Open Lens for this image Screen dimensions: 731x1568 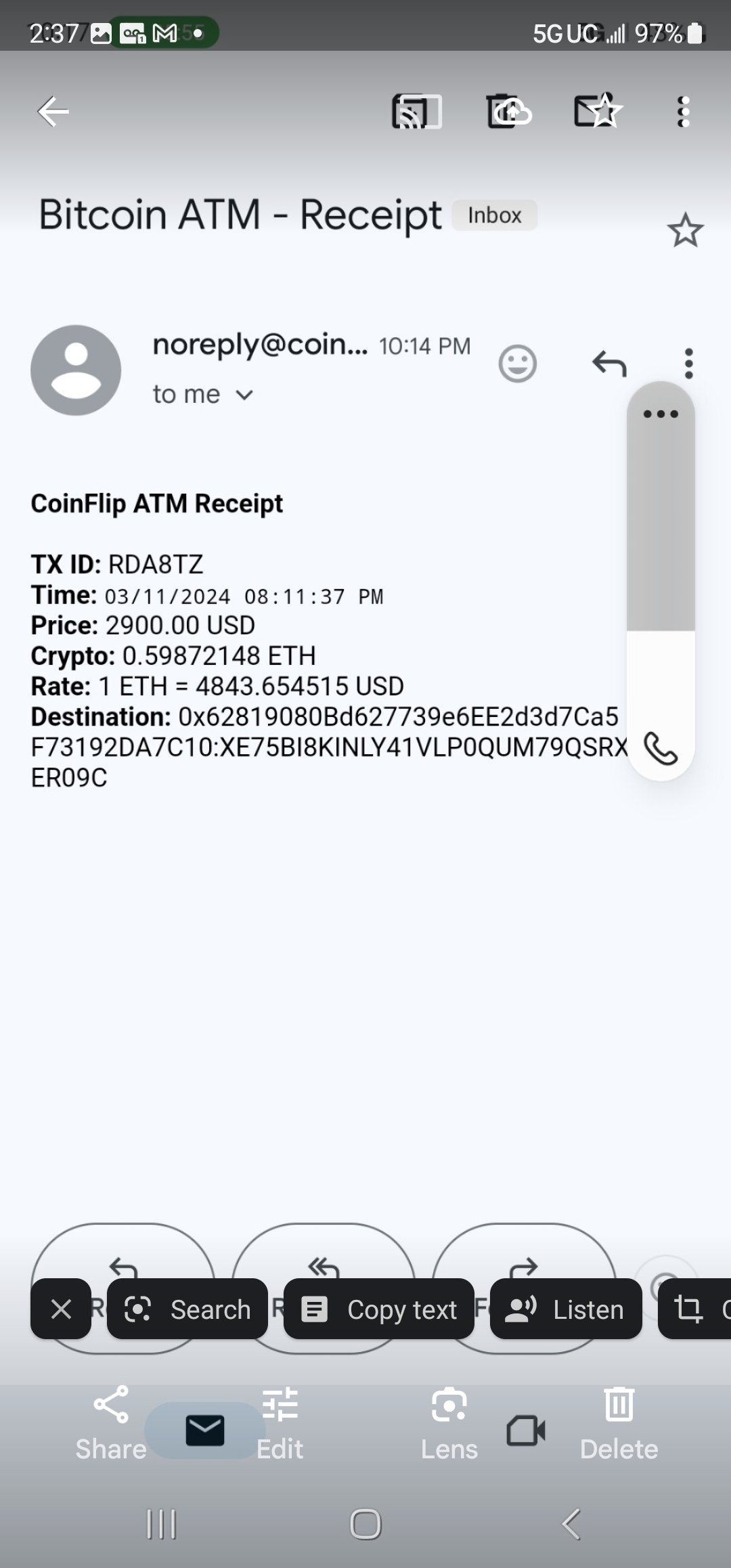click(449, 1423)
